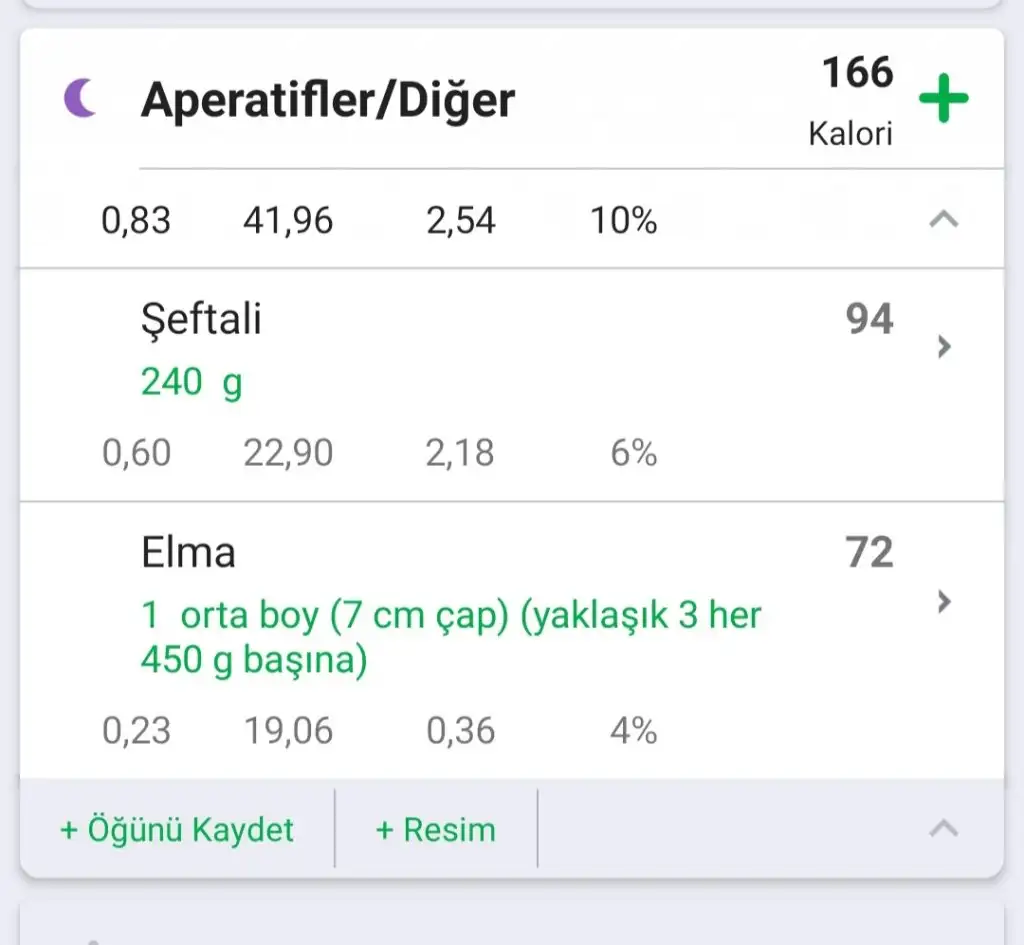Collapse the meal card using bottom chevron
The image size is (1024, 945).
(943, 828)
